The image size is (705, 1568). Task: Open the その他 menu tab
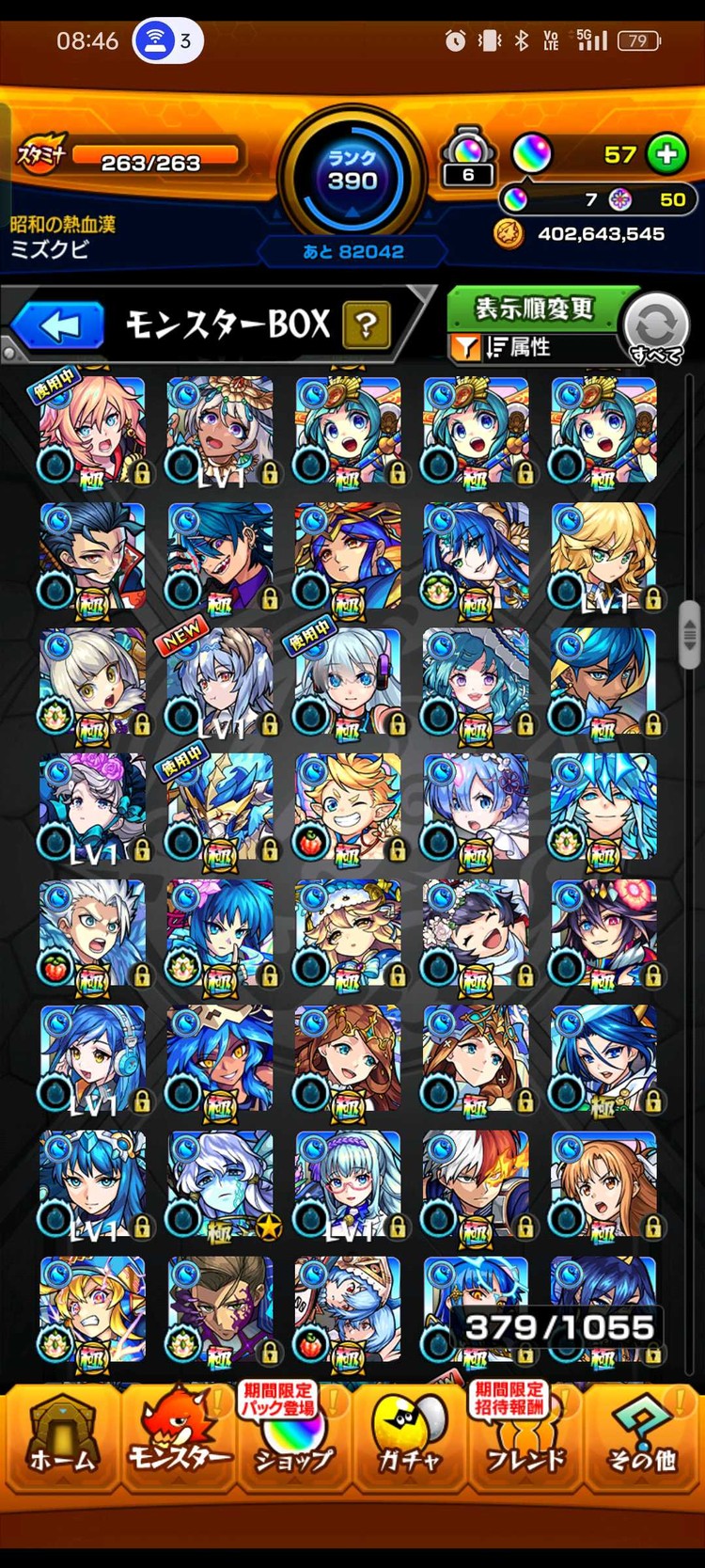click(x=643, y=1434)
